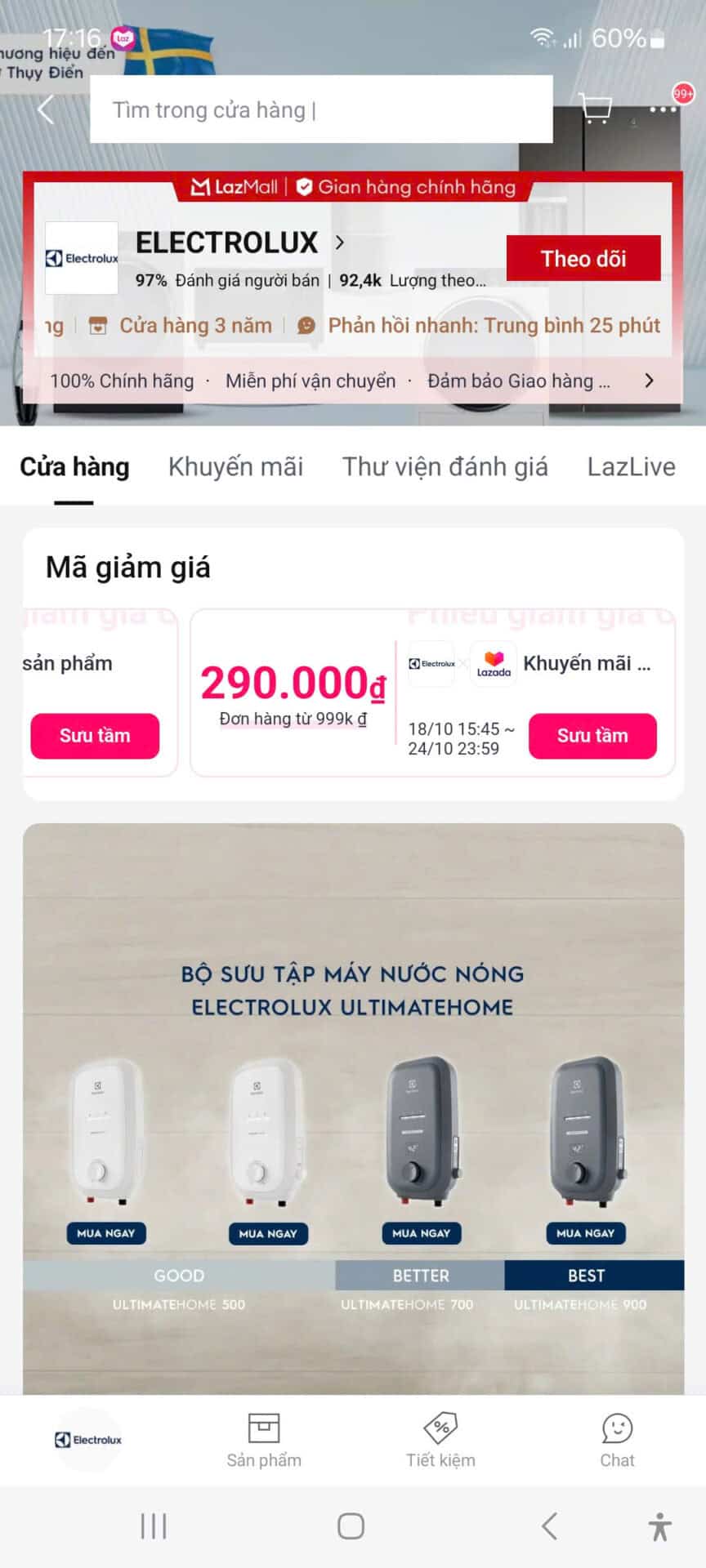Select the Tiết kiệm discount-tag icon
Viewport: 706px width, 1568px height.
tap(441, 1441)
